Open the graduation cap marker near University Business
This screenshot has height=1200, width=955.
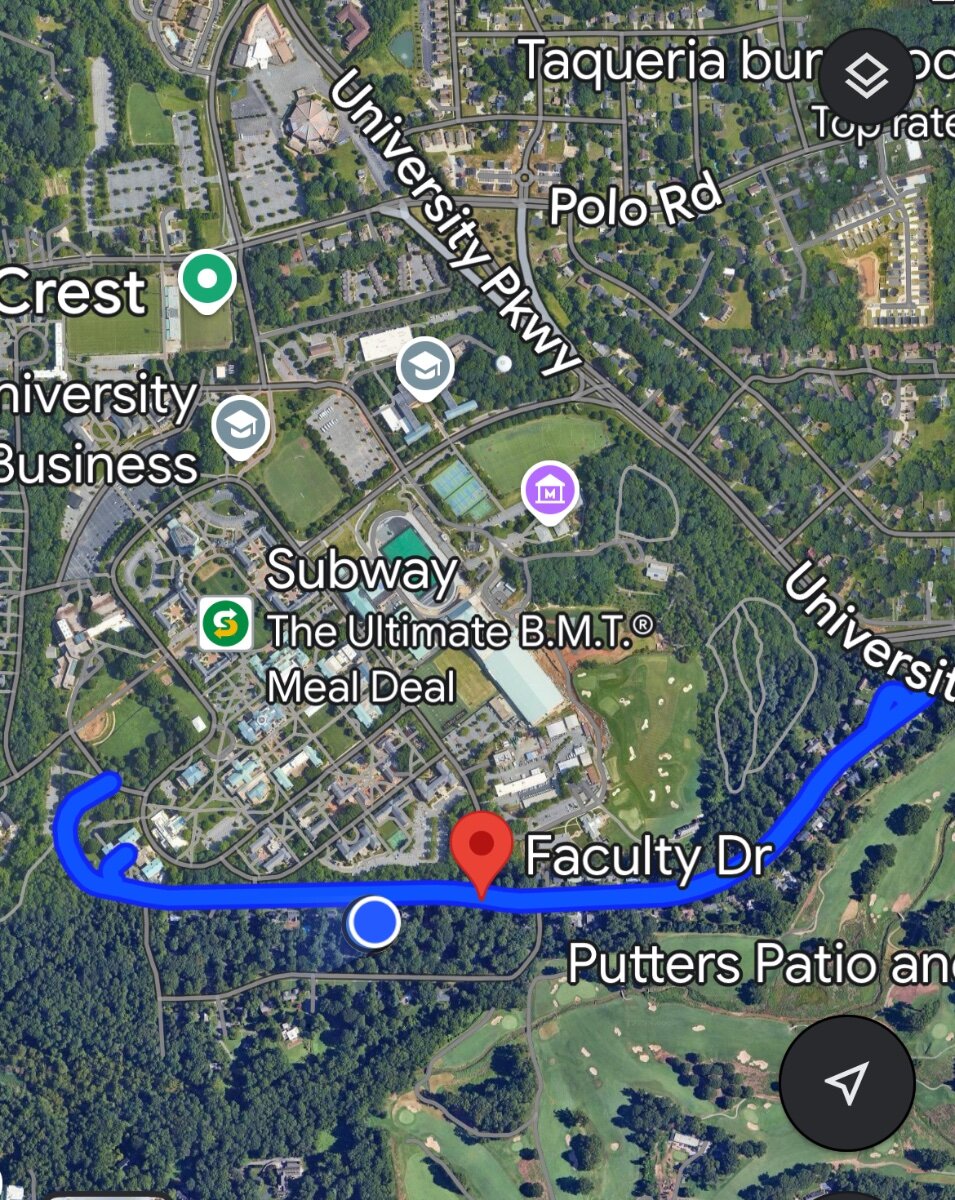(x=241, y=426)
